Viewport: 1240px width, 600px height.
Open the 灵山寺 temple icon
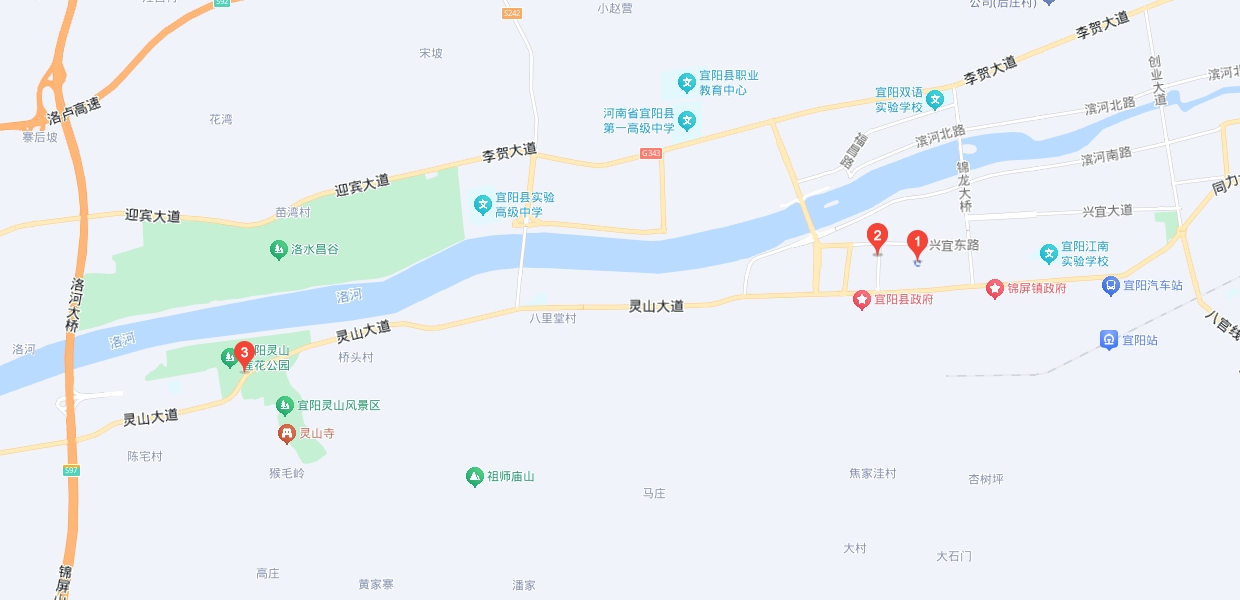point(287,434)
